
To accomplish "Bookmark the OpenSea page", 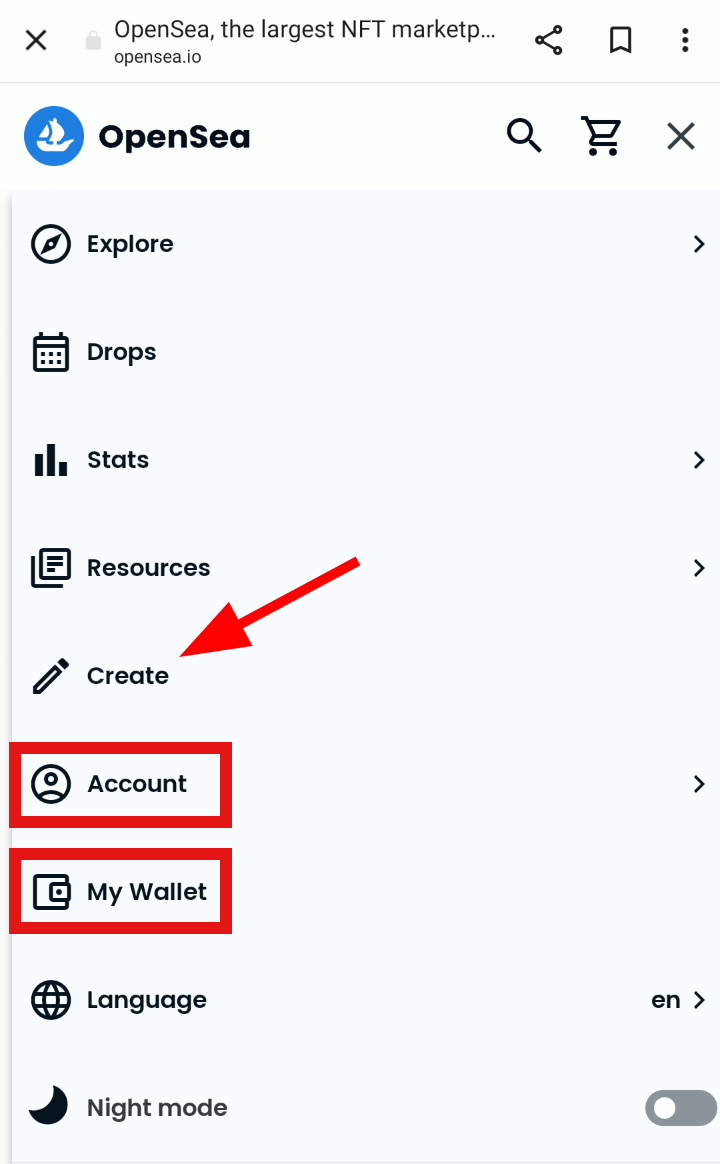I will coord(621,40).
